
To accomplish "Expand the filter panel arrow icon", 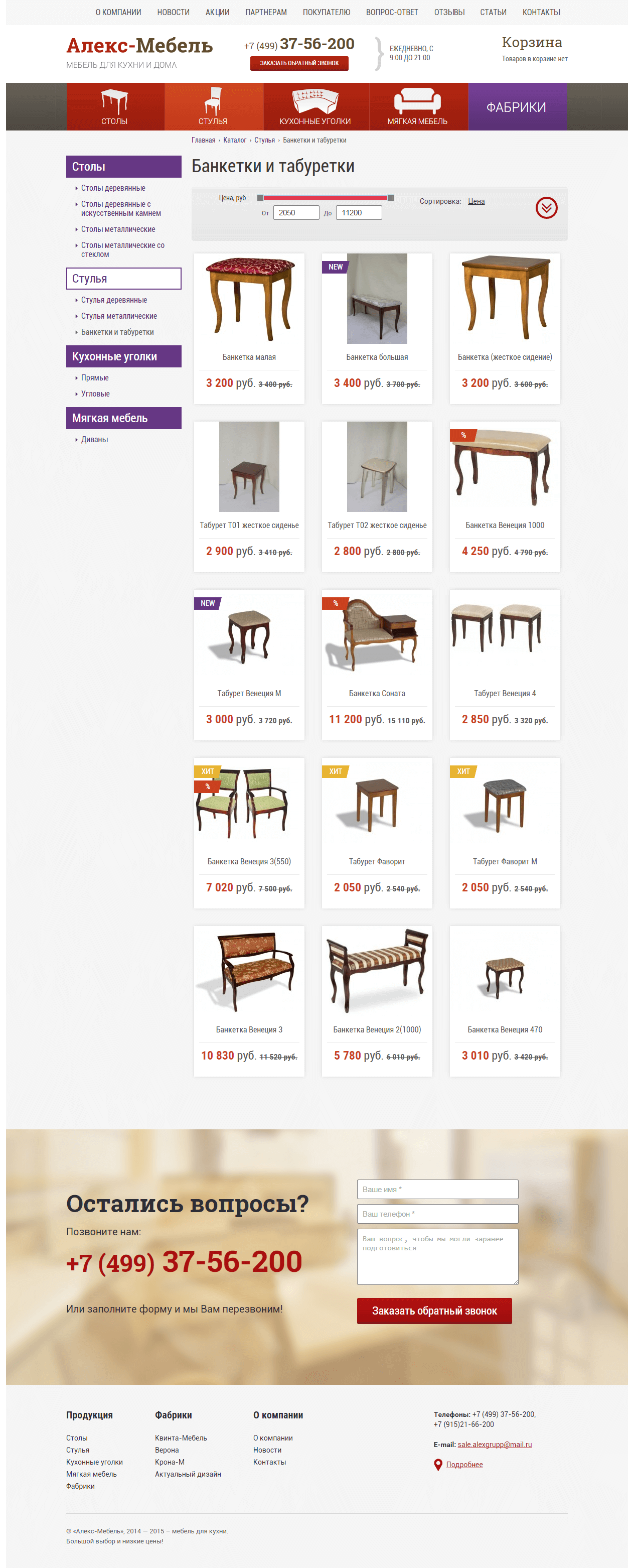I will tap(546, 208).
